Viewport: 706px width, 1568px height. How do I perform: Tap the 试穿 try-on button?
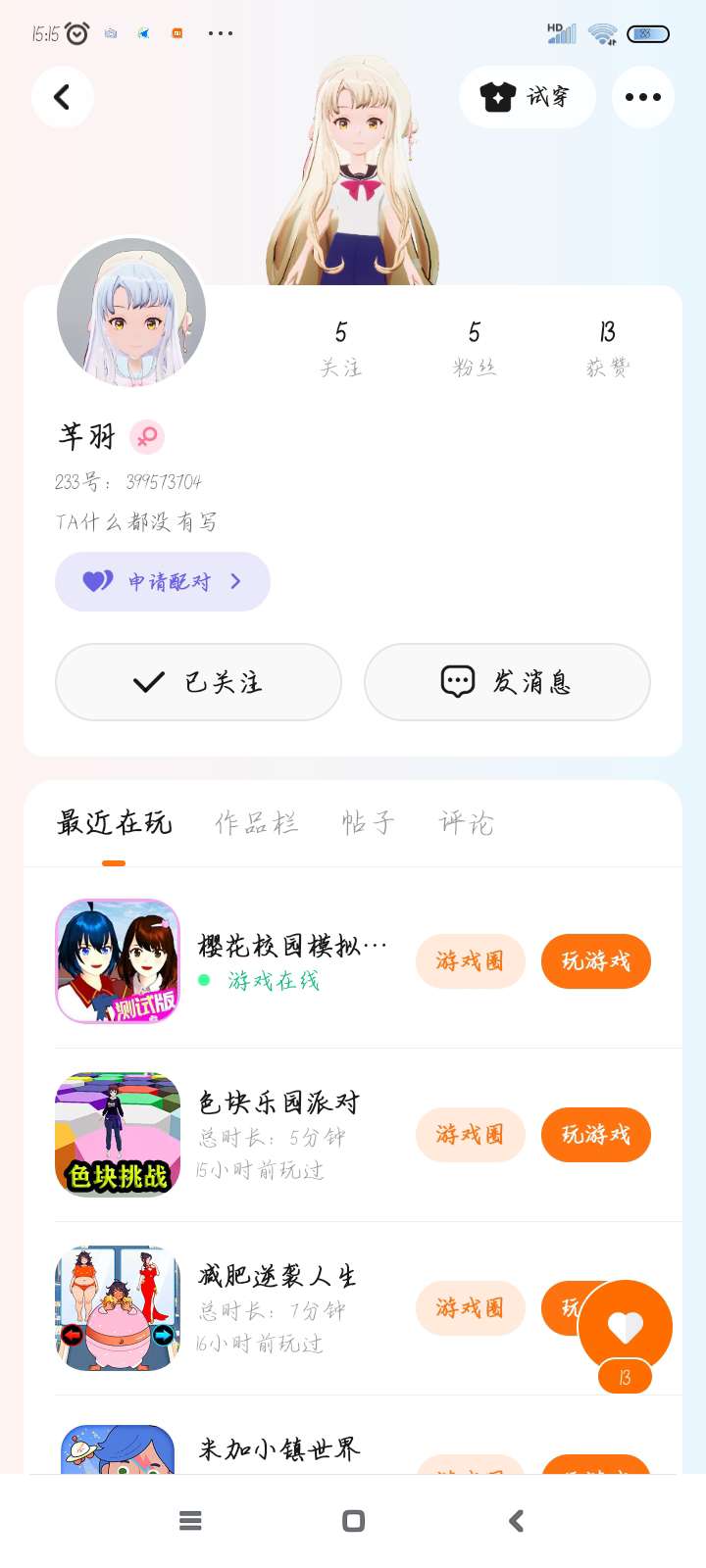pos(528,97)
